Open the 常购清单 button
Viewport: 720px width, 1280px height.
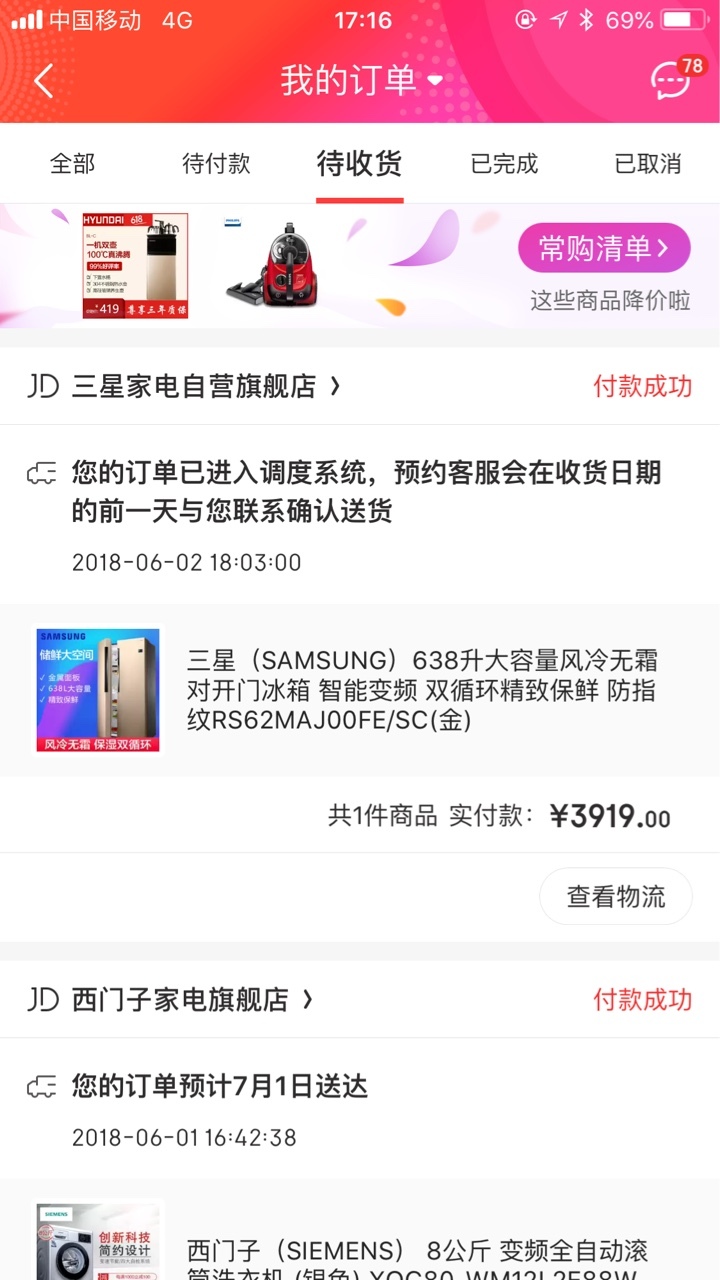[x=604, y=248]
